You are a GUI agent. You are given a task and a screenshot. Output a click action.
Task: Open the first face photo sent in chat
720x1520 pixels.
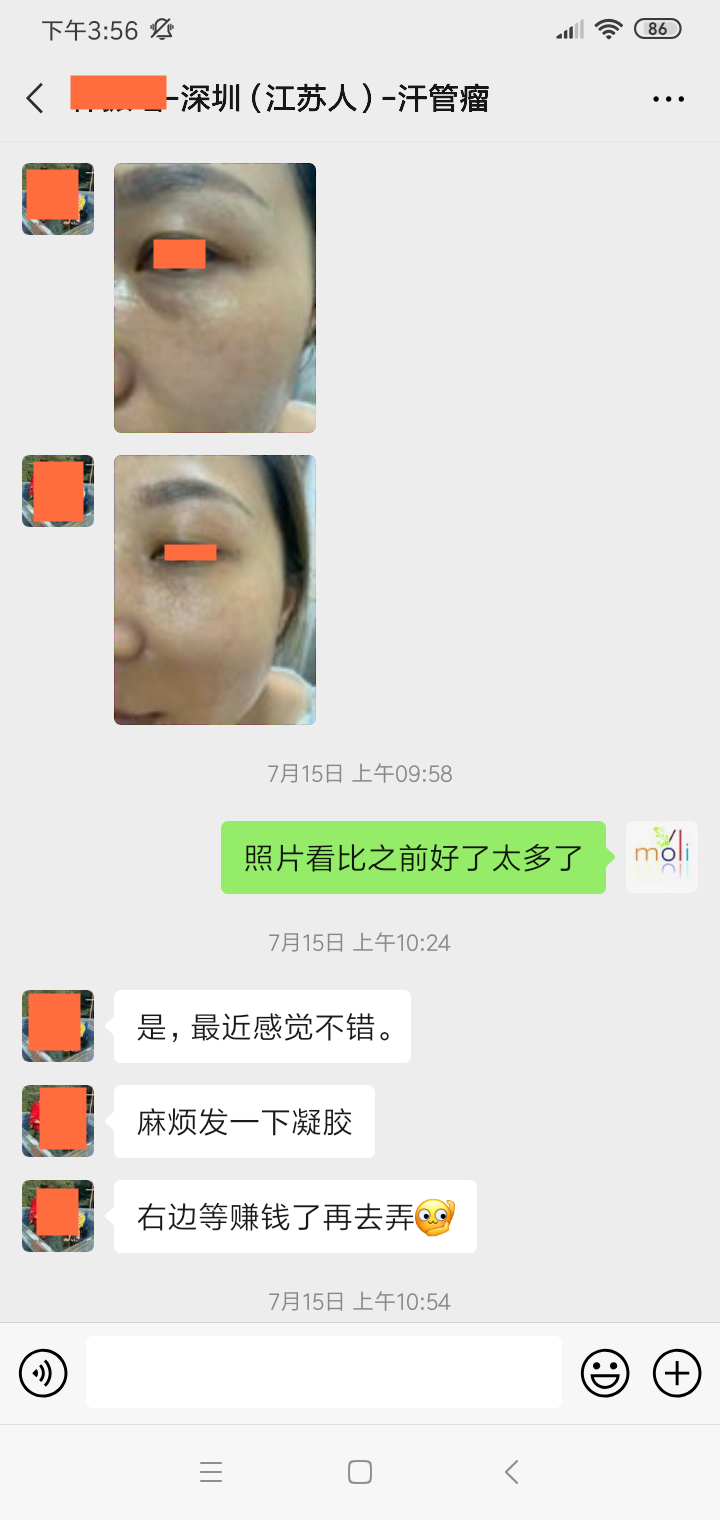[x=214, y=297]
